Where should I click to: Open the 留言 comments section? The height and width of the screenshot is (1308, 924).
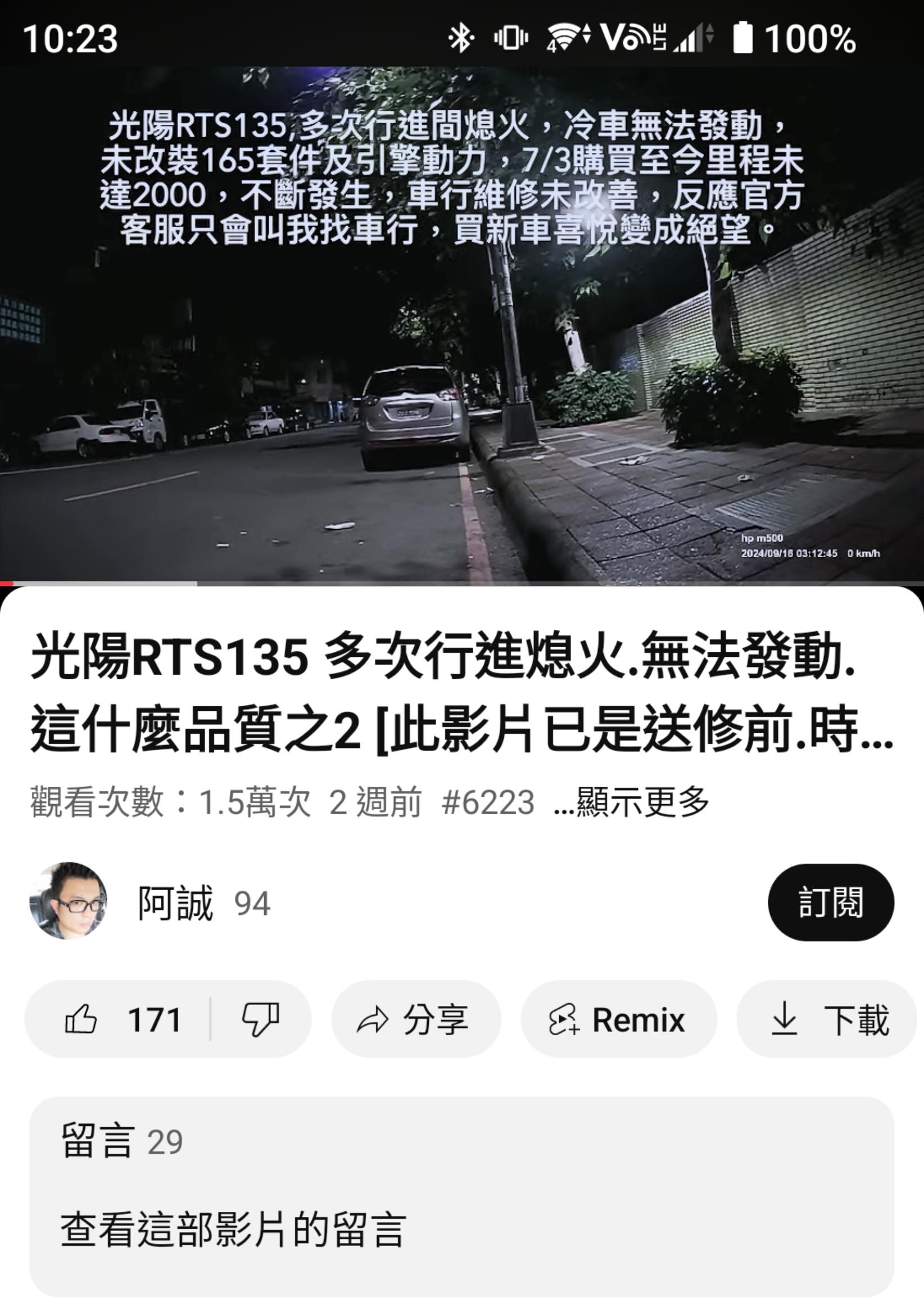pos(461,1196)
